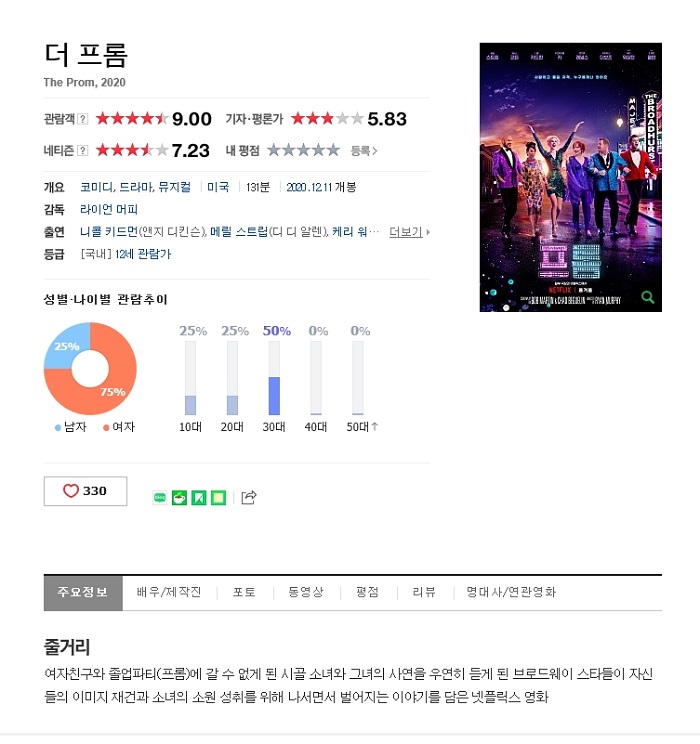Switch to the 배우/제작진 tab

169,592
